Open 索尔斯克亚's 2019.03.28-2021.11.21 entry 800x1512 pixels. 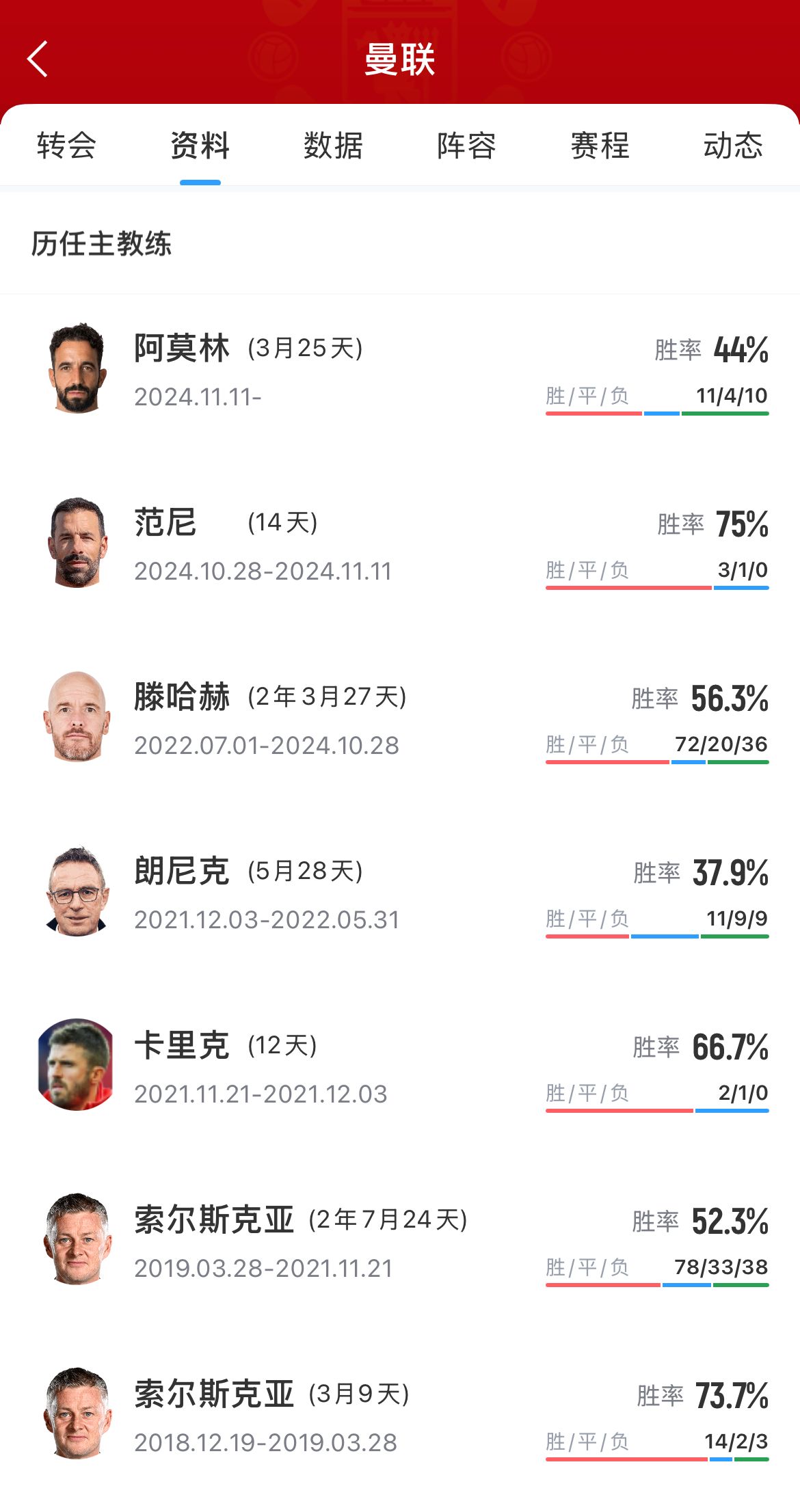click(x=400, y=1241)
